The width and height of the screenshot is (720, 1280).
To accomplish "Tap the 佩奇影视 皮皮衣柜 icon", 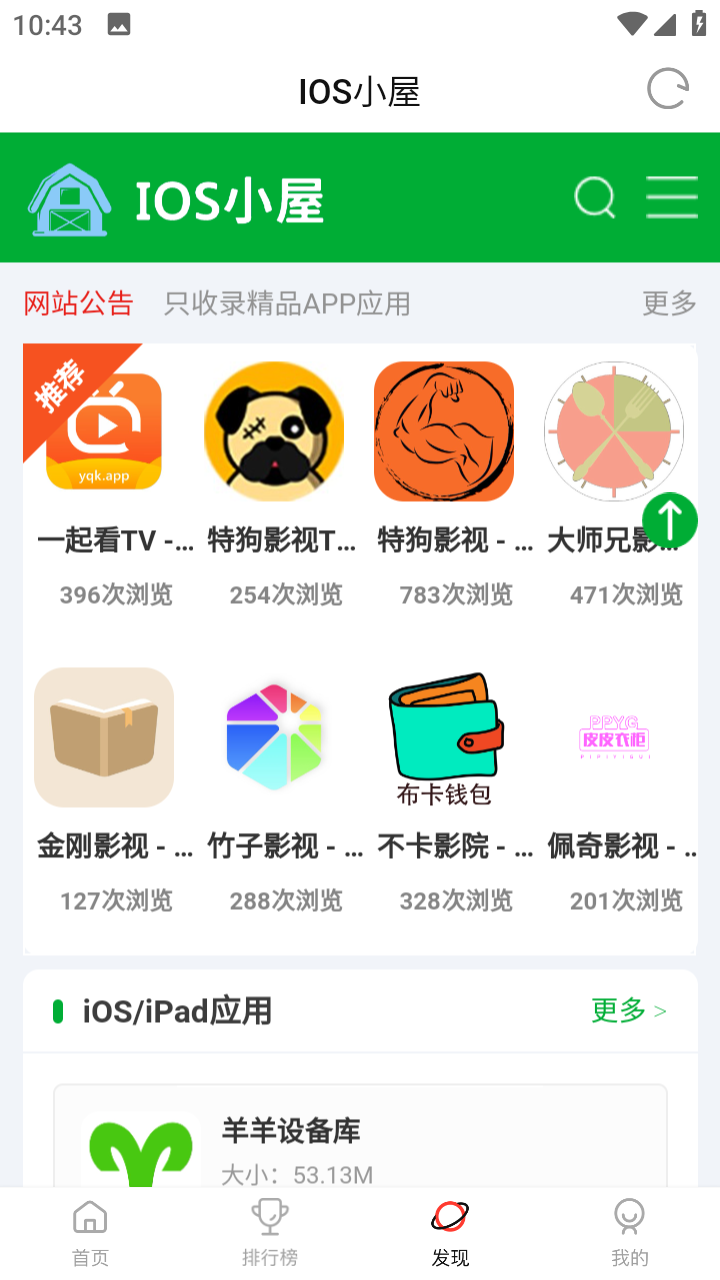I will [x=613, y=737].
